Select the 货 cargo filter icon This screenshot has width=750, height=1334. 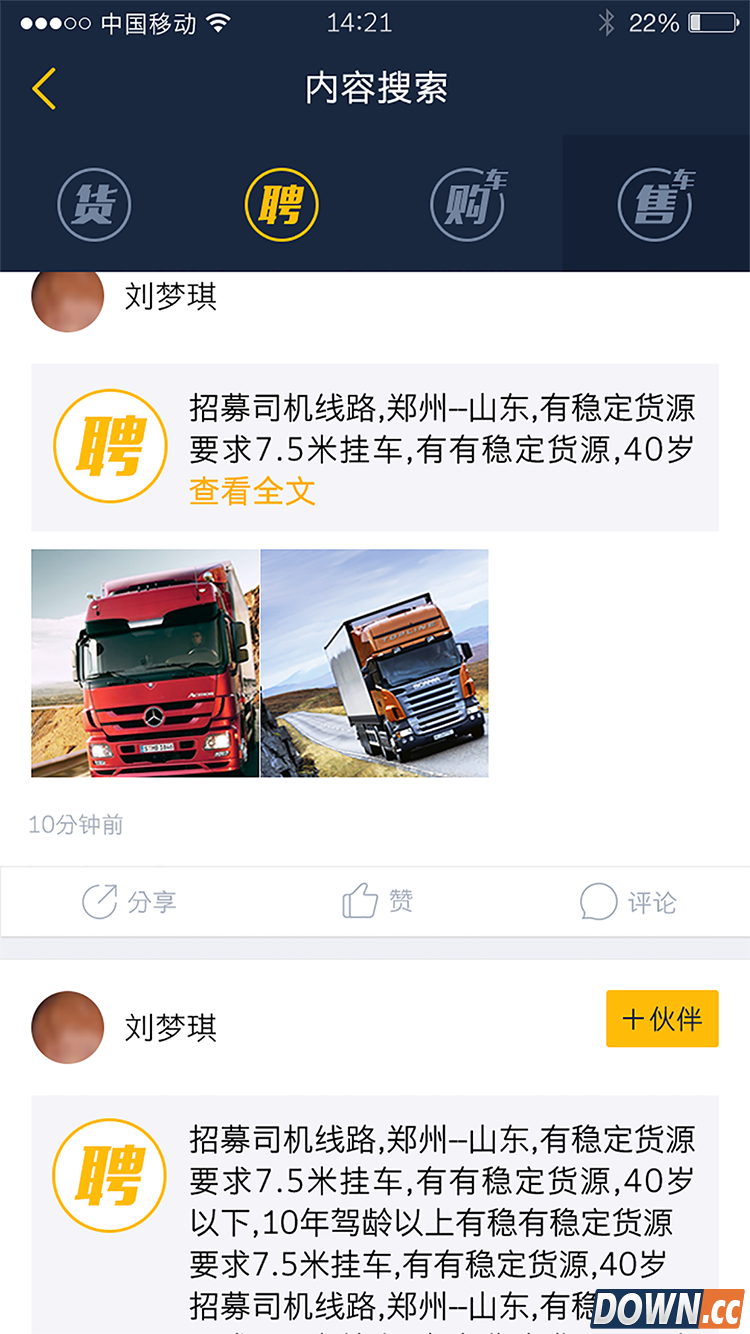[x=94, y=203]
